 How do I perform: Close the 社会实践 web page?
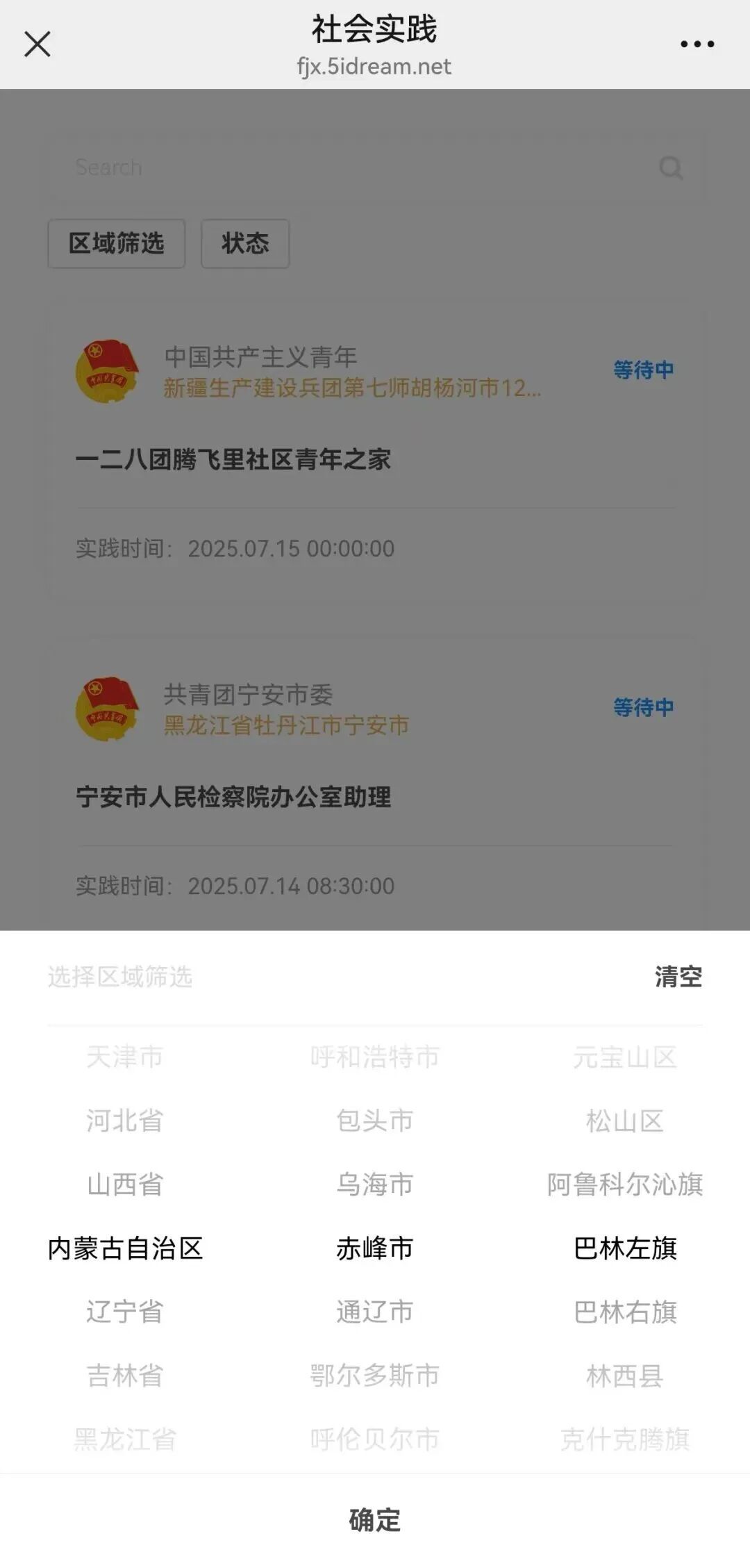pos(37,44)
